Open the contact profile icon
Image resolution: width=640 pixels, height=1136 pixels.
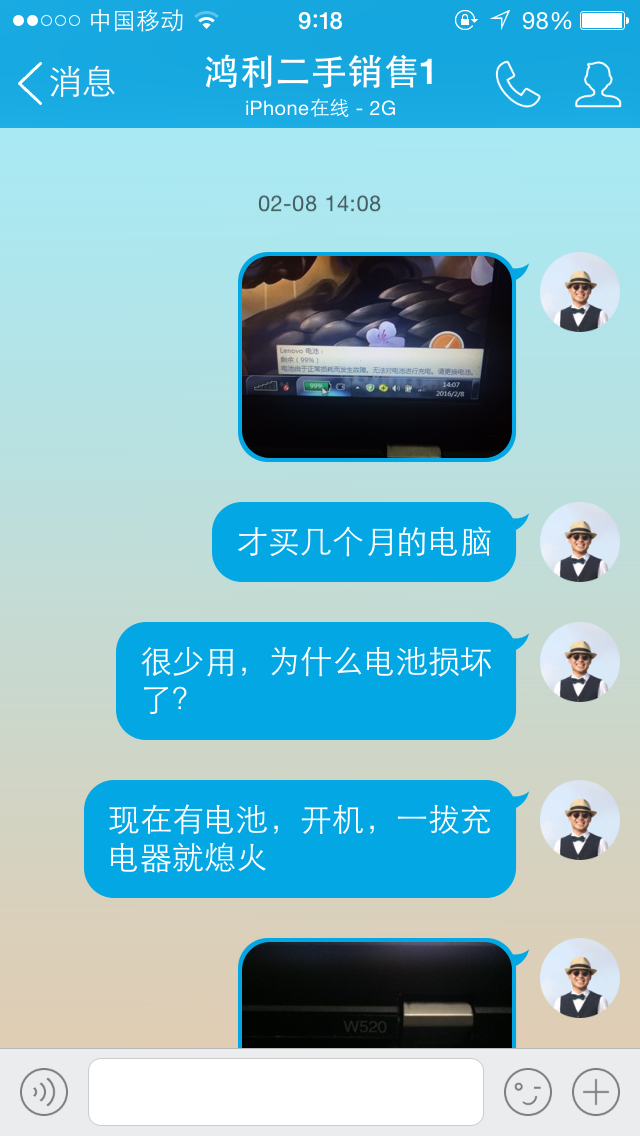(x=597, y=84)
